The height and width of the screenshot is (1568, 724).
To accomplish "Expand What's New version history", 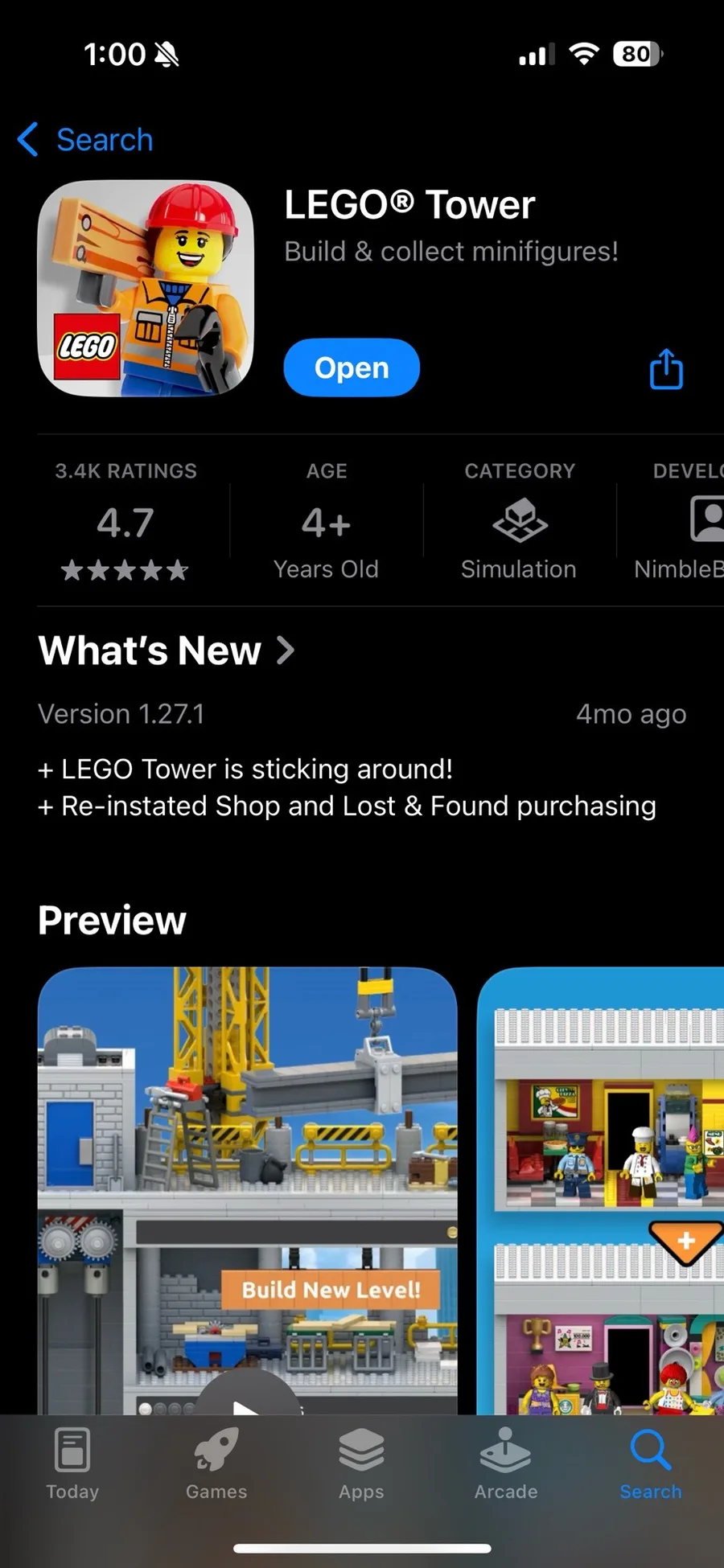I will (x=167, y=650).
